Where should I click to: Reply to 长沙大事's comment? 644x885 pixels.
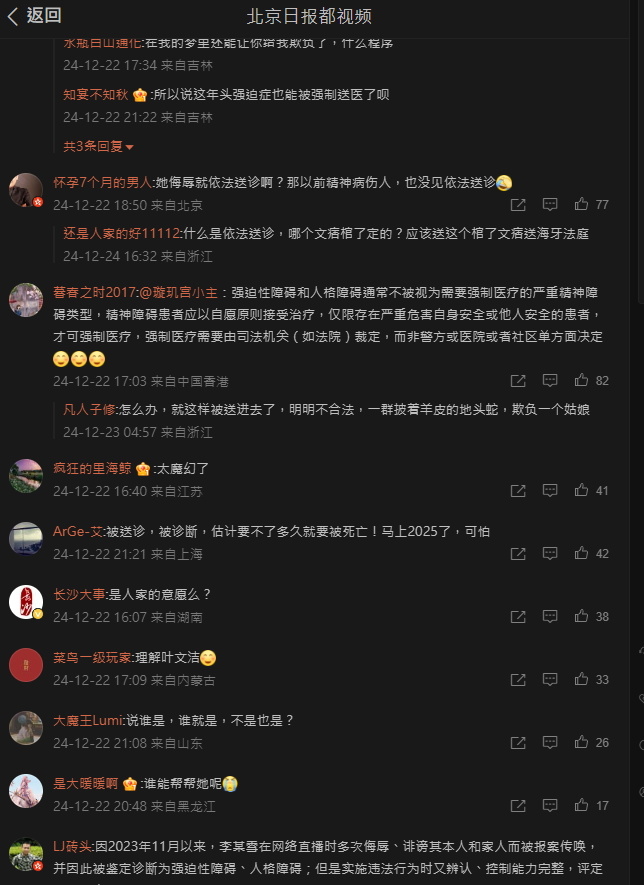point(550,617)
